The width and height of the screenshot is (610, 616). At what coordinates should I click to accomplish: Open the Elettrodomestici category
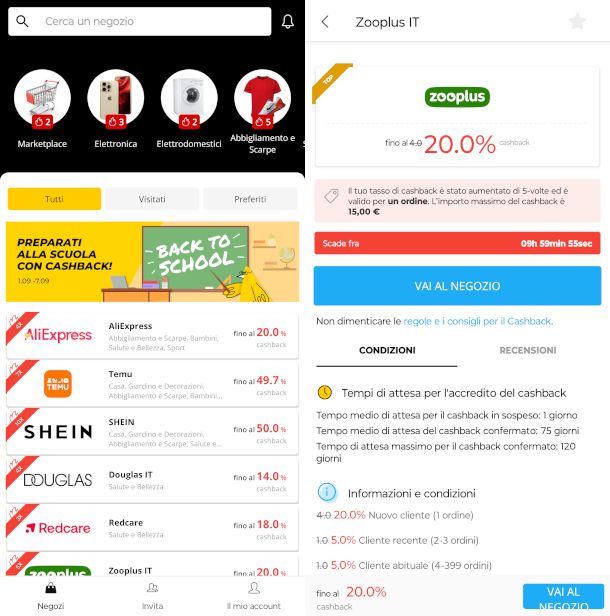(x=189, y=99)
